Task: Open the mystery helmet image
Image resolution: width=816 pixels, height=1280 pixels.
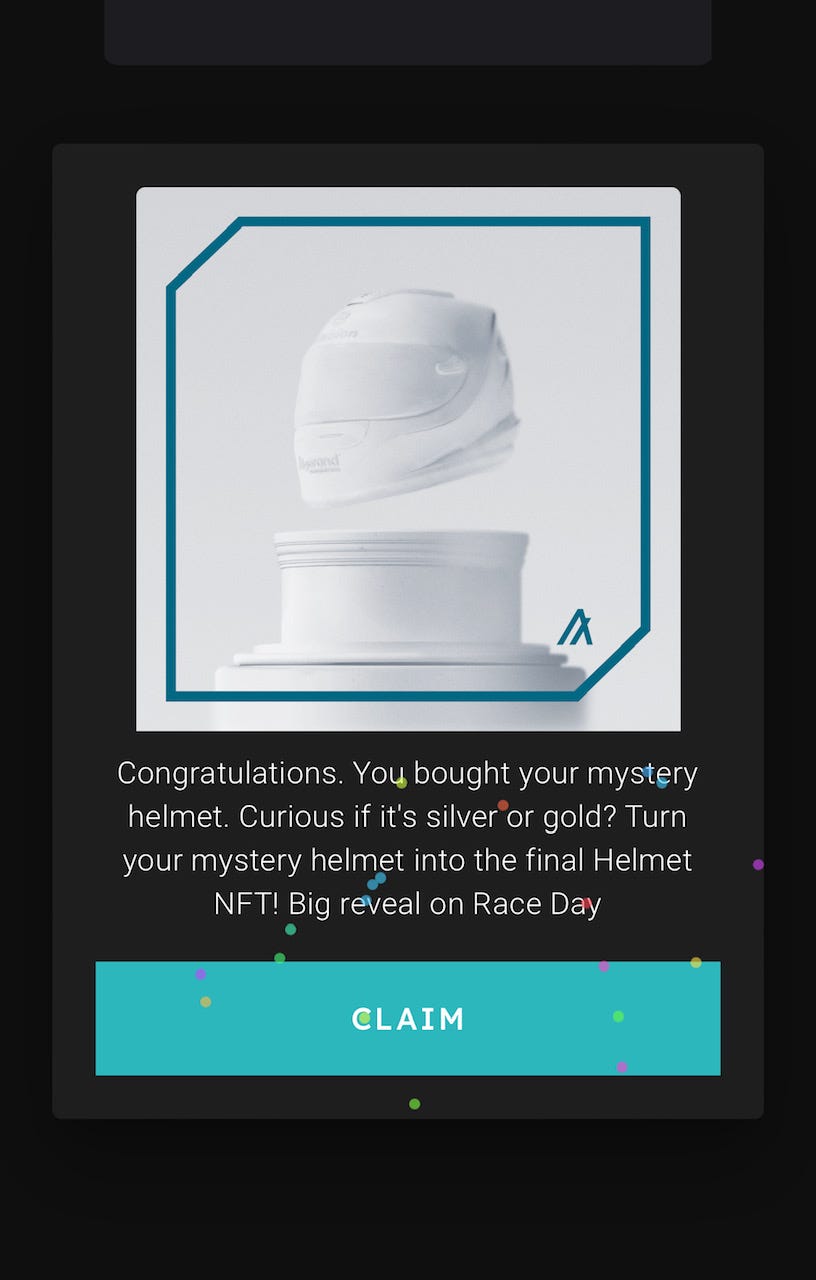Action: [x=408, y=459]
